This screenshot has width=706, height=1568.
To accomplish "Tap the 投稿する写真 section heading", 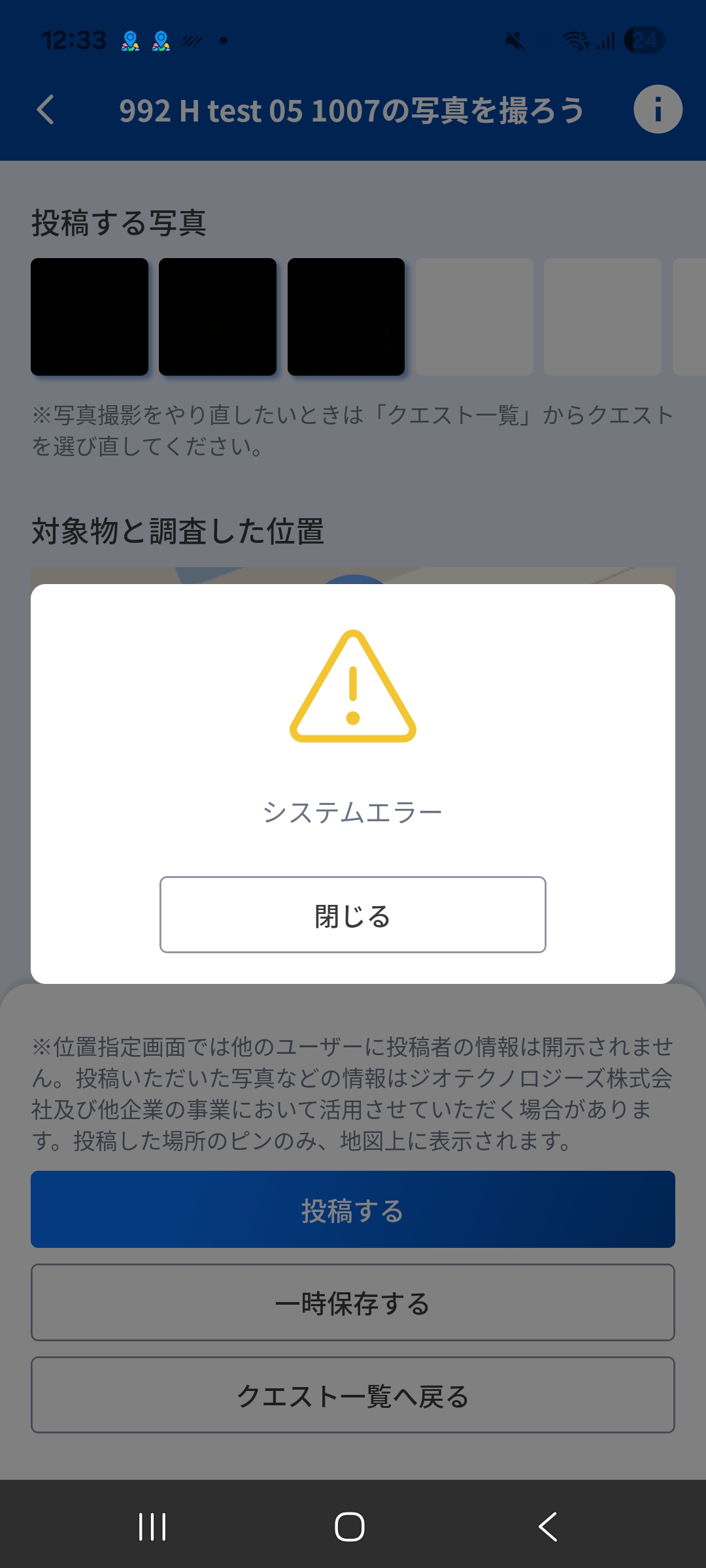I will (x=118, y=221).
